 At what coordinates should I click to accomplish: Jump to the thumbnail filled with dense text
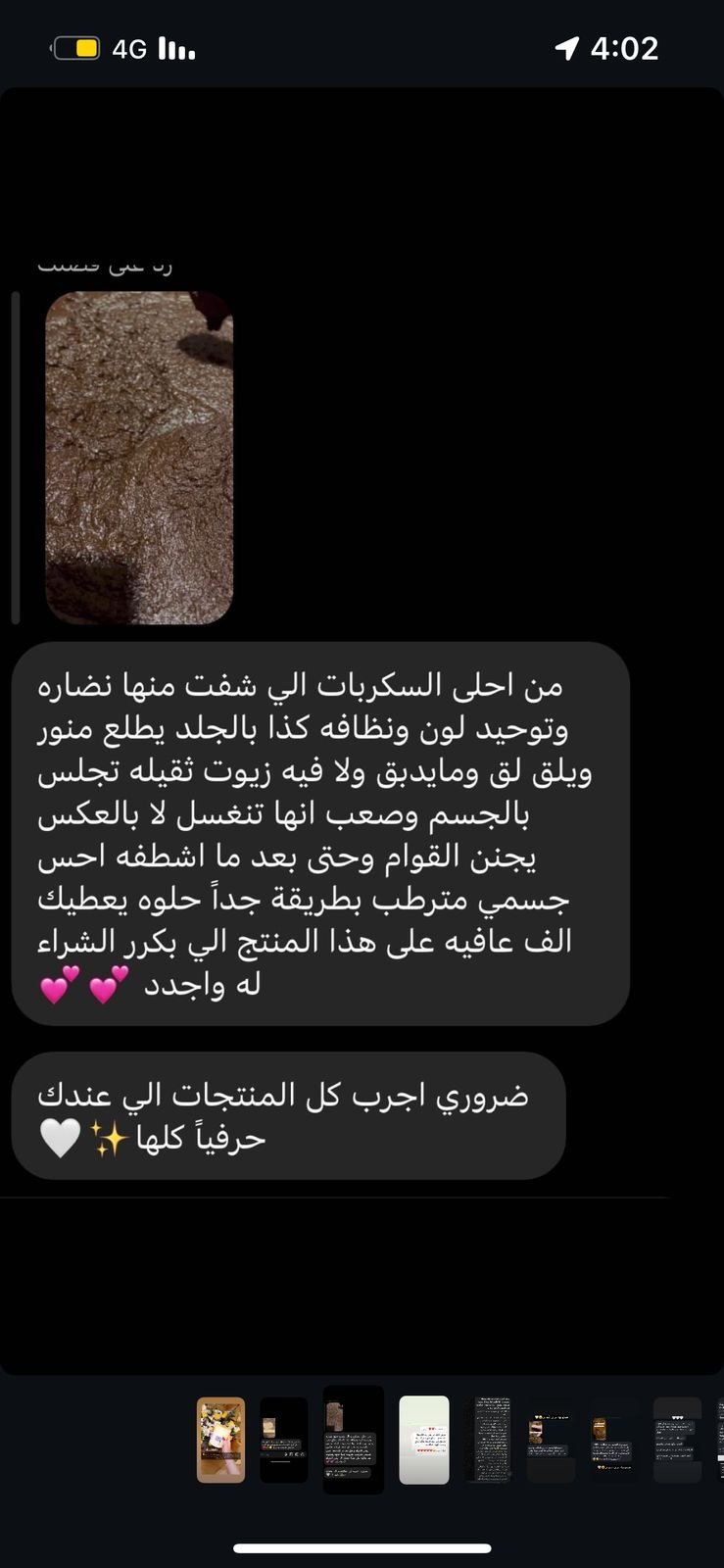[487, 1440]
